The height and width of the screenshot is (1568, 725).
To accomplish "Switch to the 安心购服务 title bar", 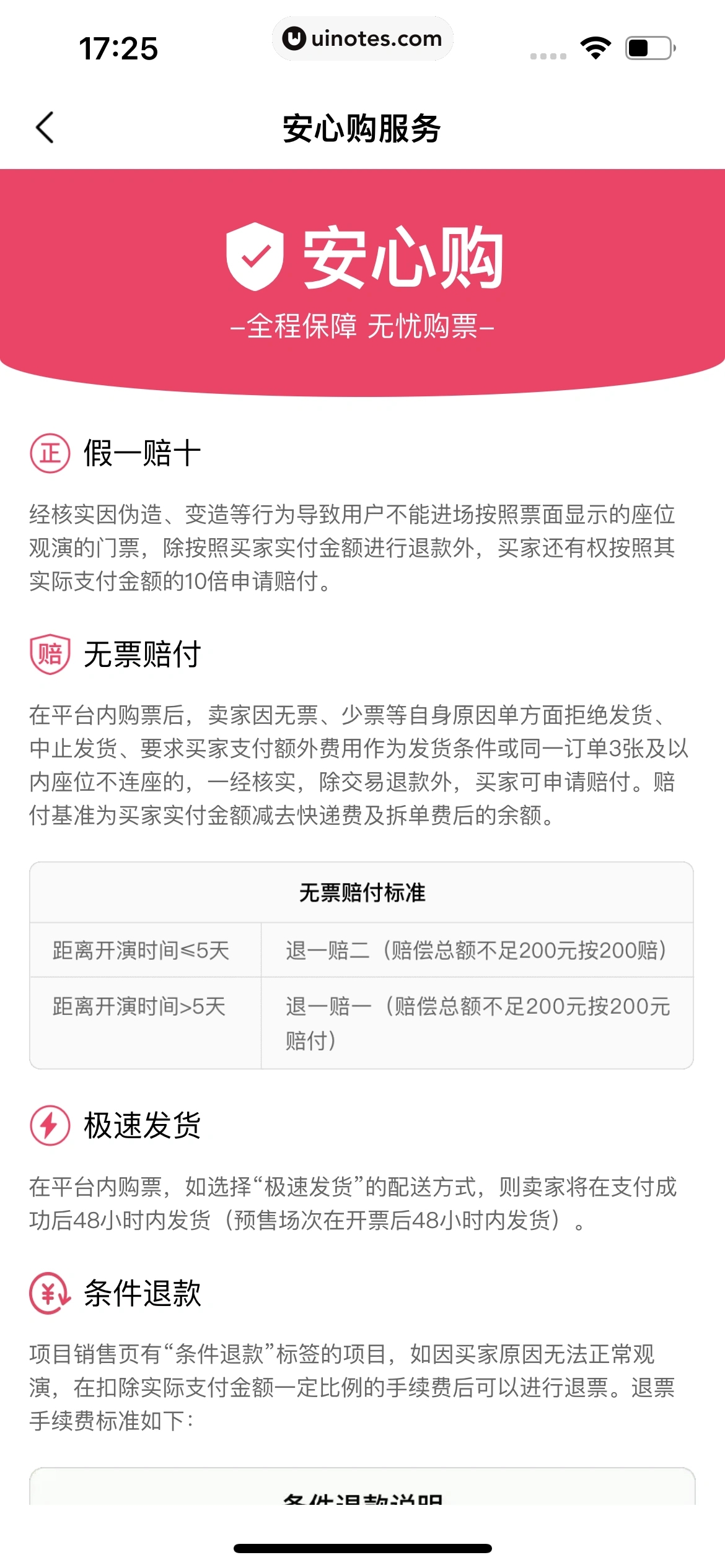I will tap(362, 128).
